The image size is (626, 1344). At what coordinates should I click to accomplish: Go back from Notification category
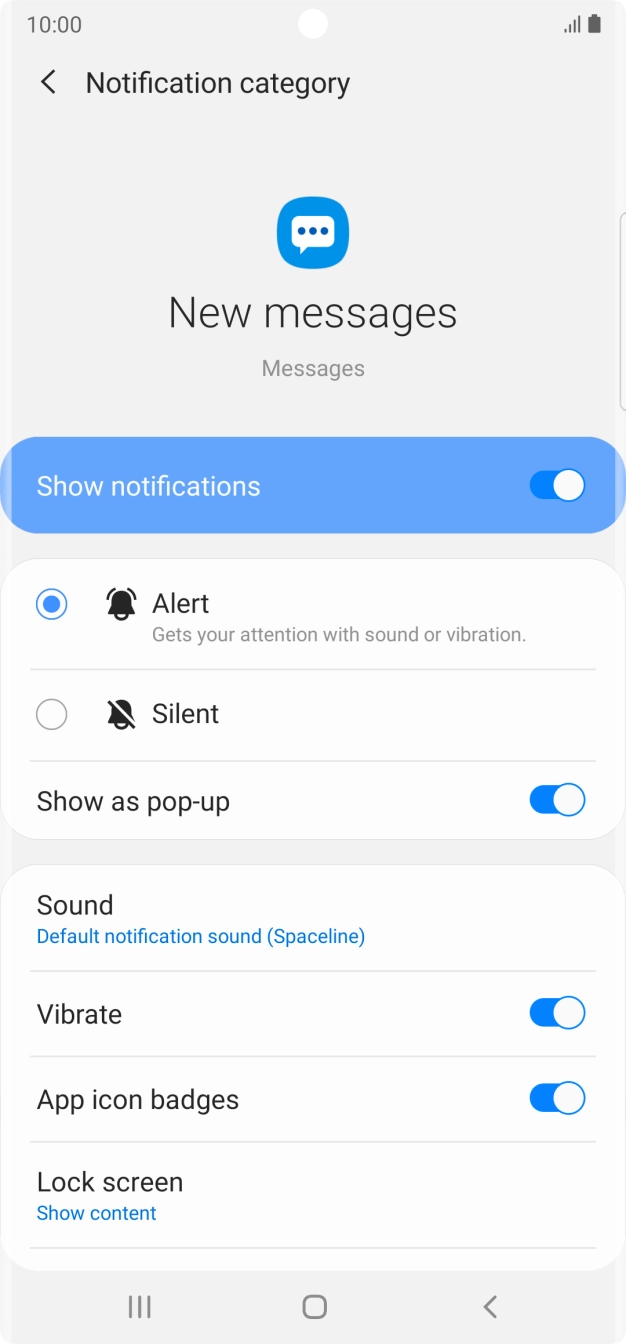tap(48, 83)
